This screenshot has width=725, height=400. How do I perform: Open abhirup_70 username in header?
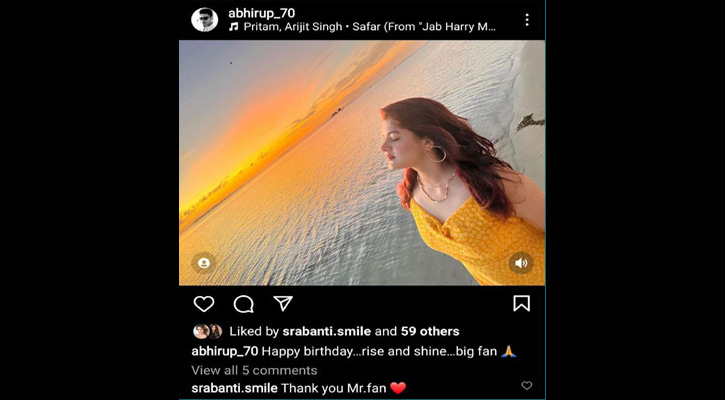pyautogui.click(x=261, y=12)
